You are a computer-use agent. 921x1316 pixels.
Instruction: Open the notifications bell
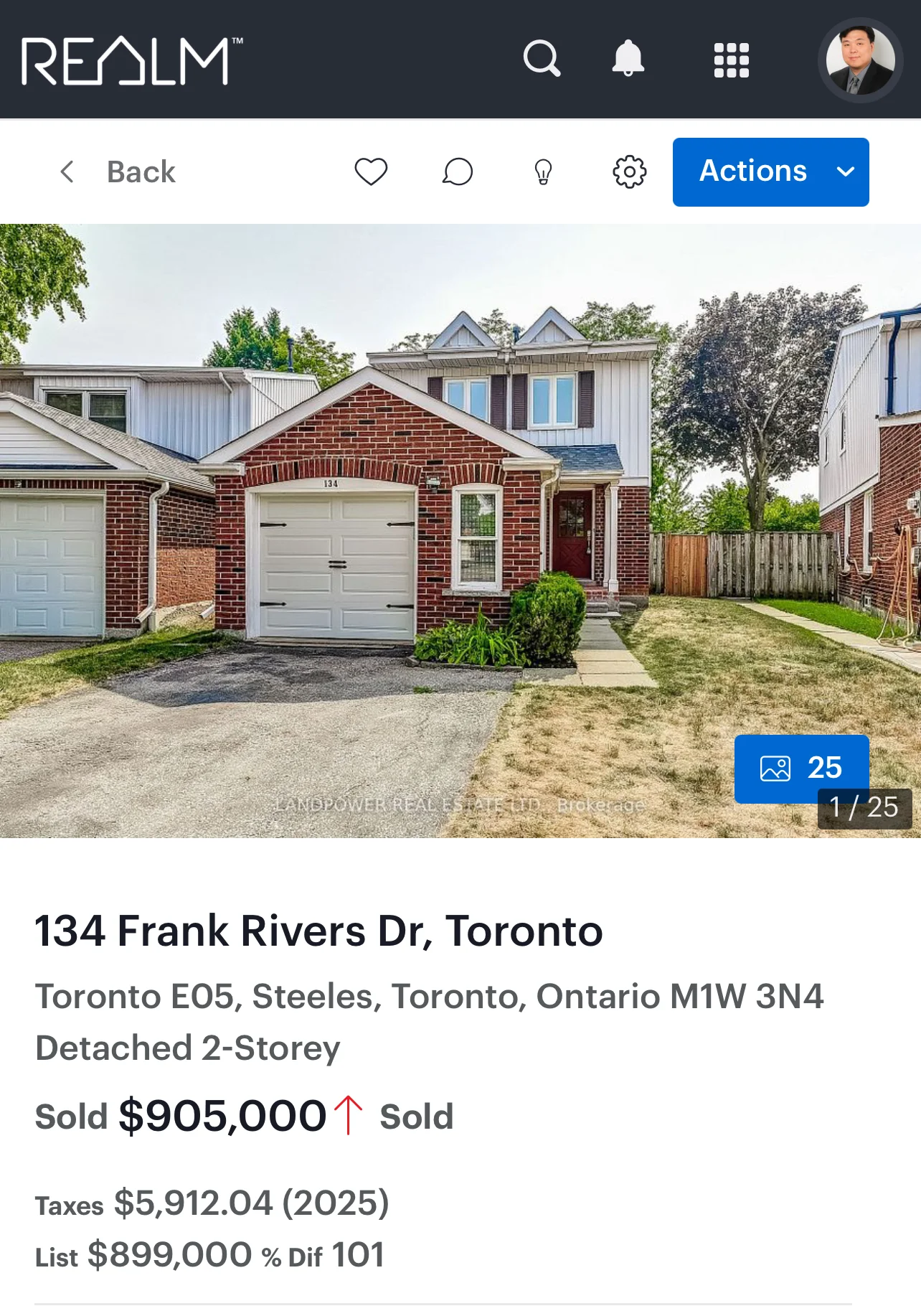pos(628,58)
